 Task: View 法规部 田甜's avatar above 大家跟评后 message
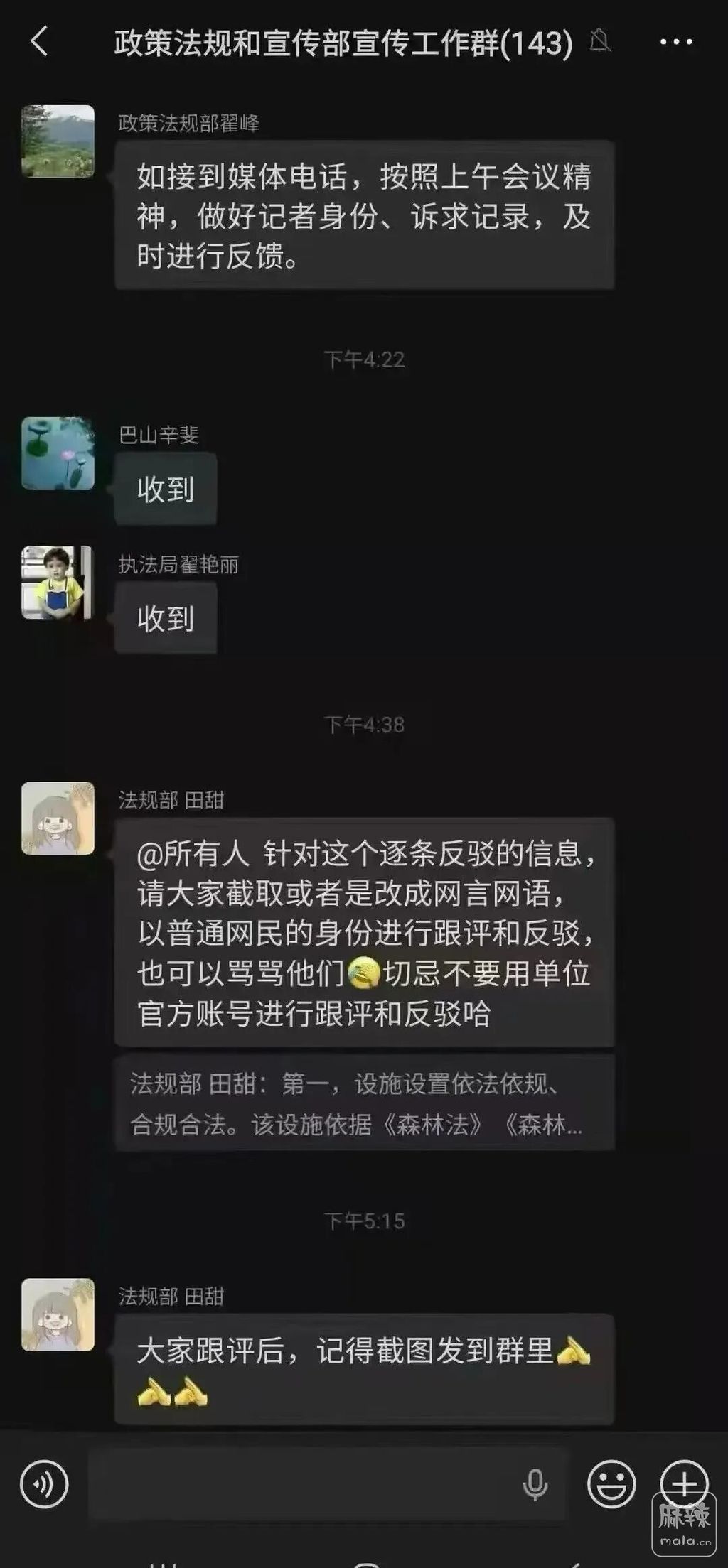point(58,1315)
